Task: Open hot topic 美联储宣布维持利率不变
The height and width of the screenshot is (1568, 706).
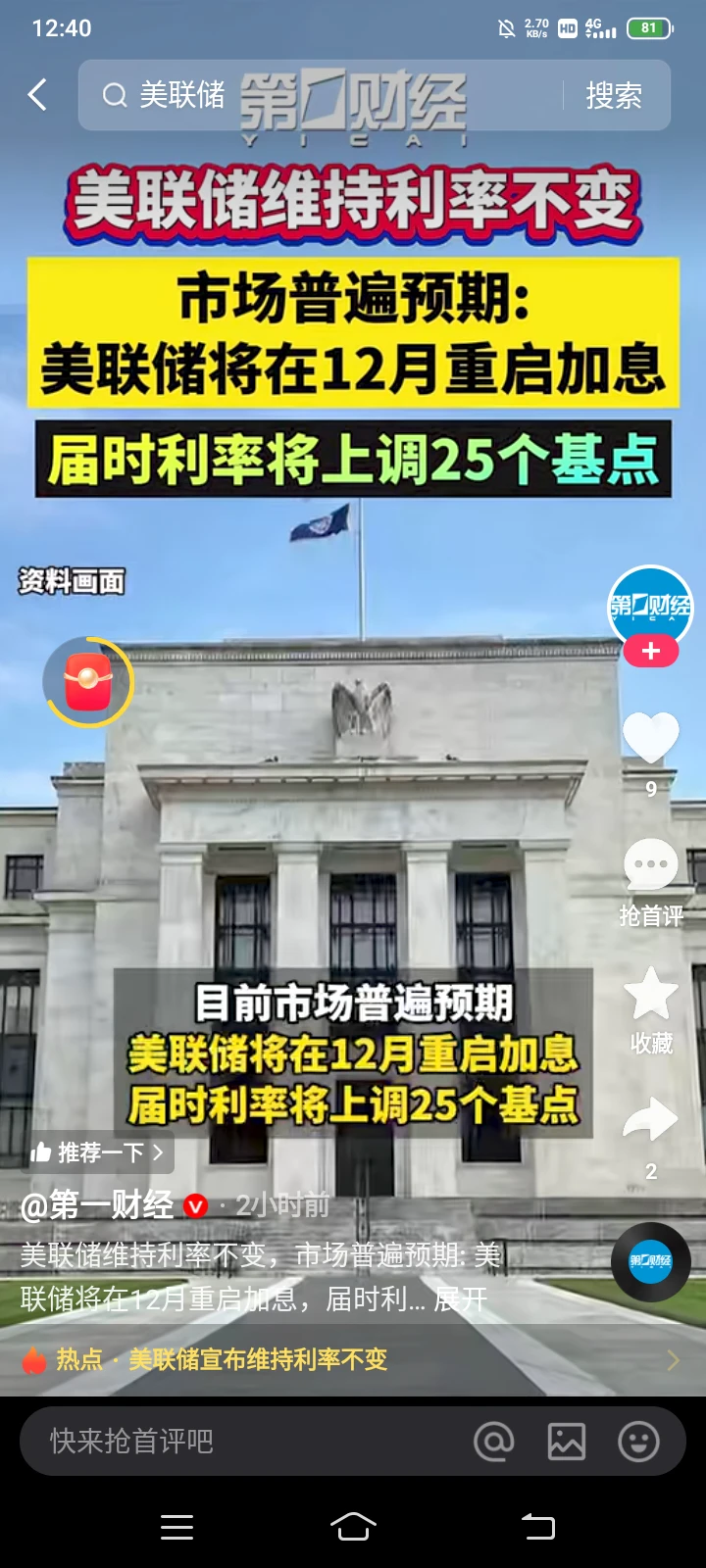Action: 259,1359
